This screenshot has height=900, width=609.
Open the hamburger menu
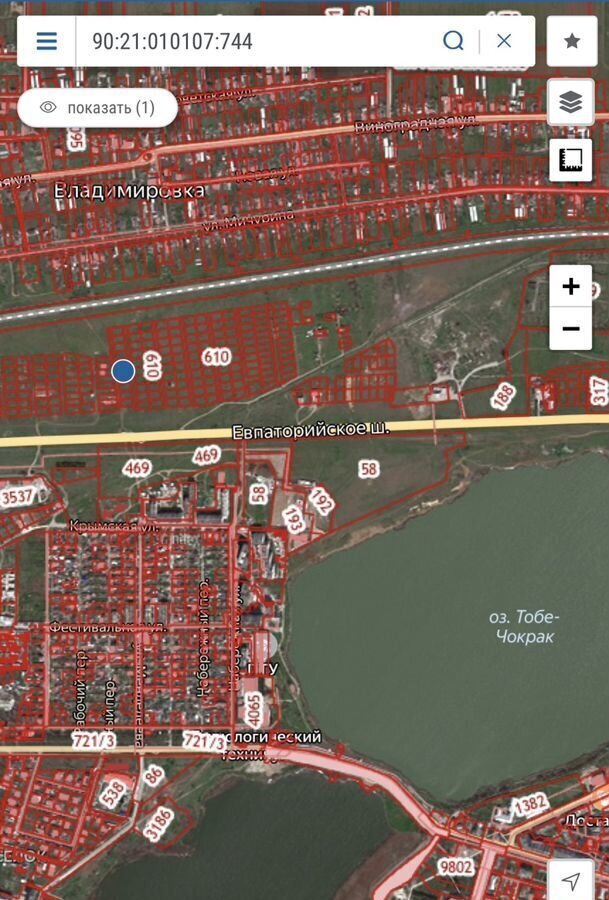(46, 41)
